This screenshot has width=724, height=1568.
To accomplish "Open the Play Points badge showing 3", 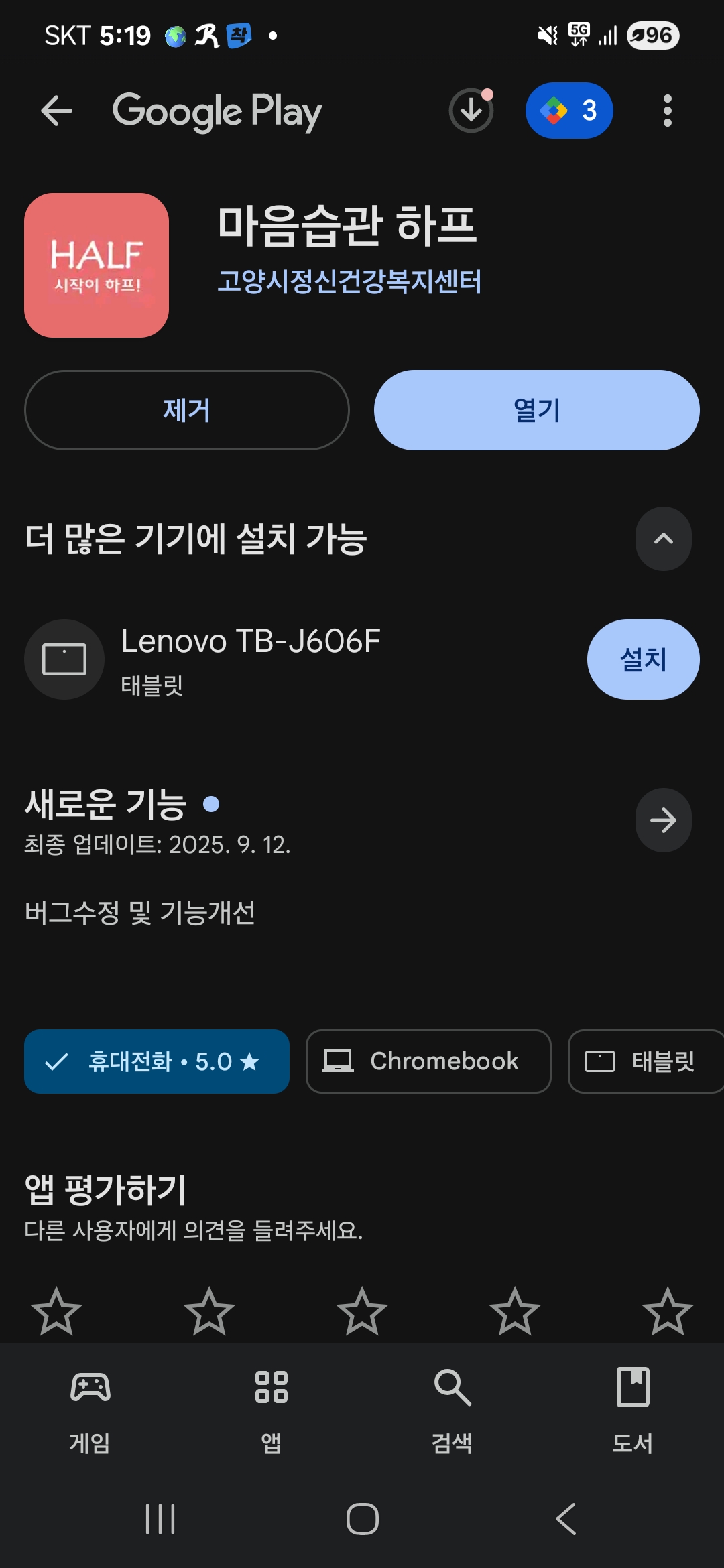I will point(569,111).
